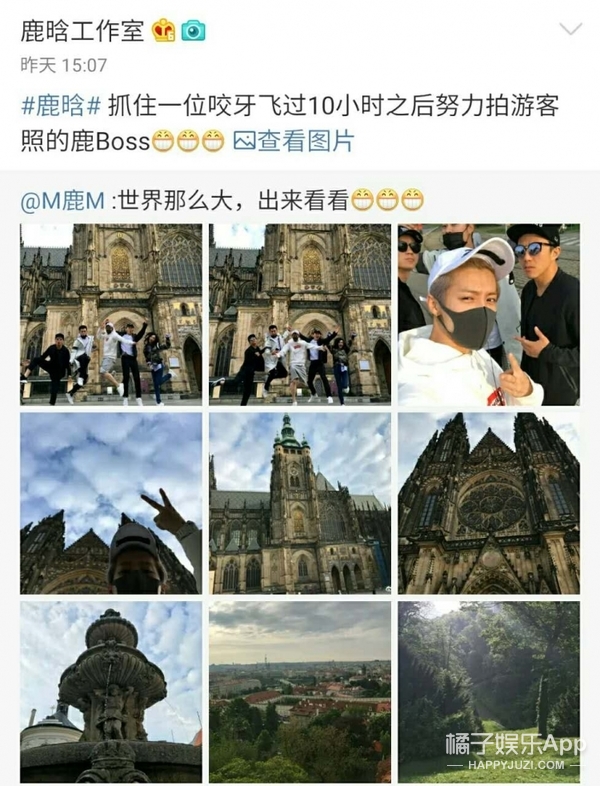600x786 pixels.
Task: Open the #鹿晗# hashtag topic
Action: (x=61, y=106)
